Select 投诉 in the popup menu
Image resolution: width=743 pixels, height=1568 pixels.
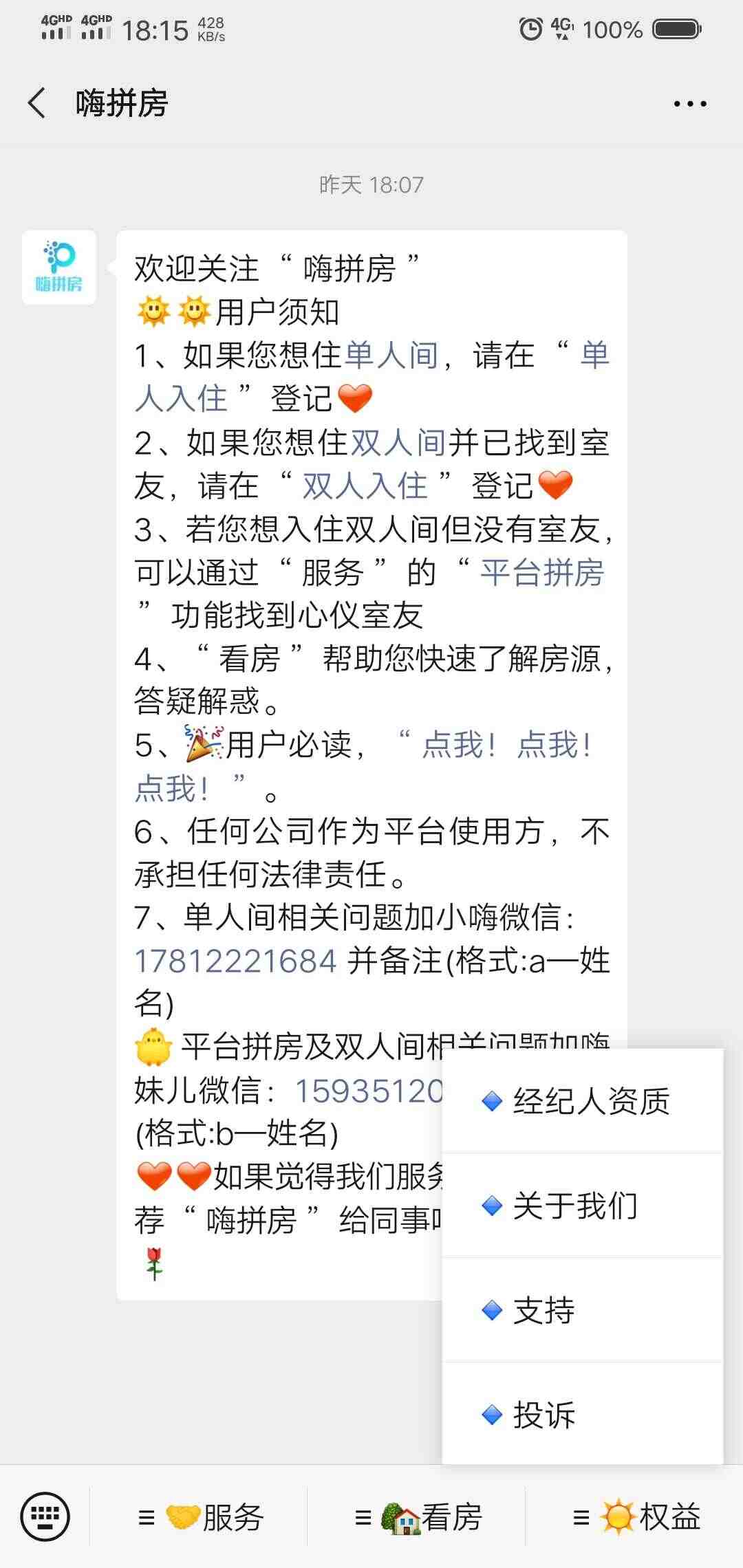[583, 1415]
